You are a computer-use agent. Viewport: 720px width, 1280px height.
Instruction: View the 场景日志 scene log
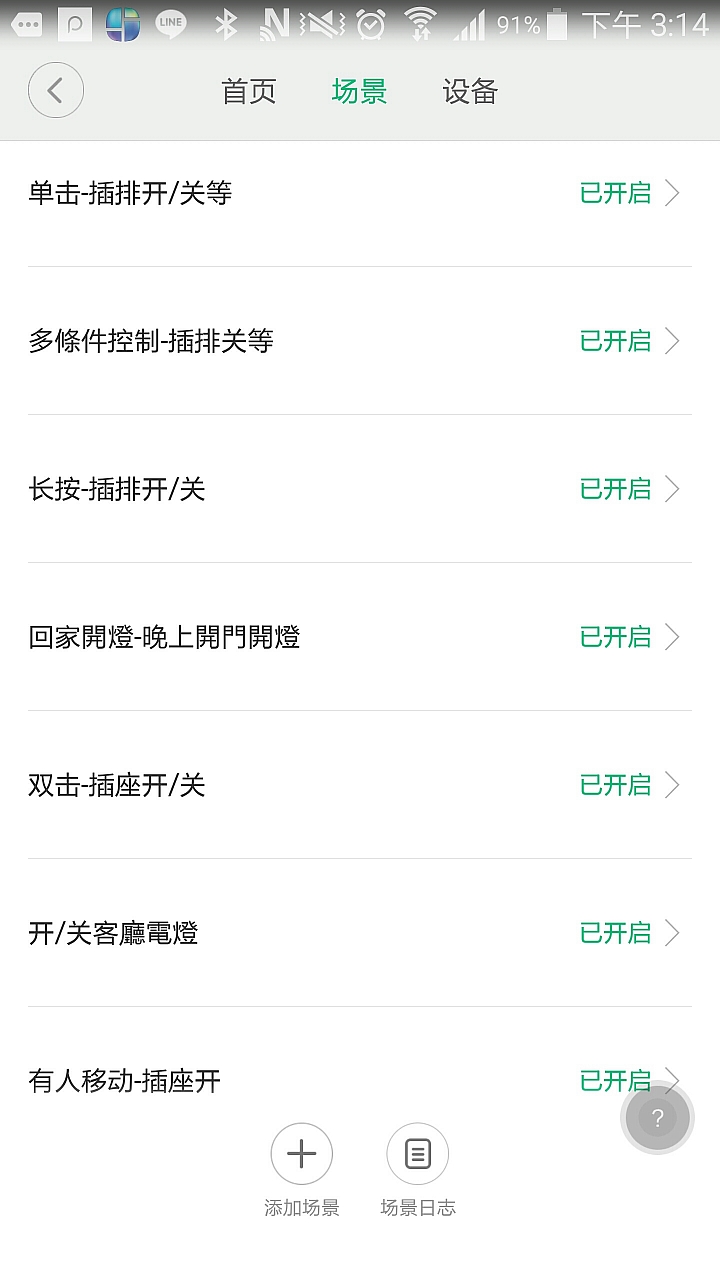418,1155
